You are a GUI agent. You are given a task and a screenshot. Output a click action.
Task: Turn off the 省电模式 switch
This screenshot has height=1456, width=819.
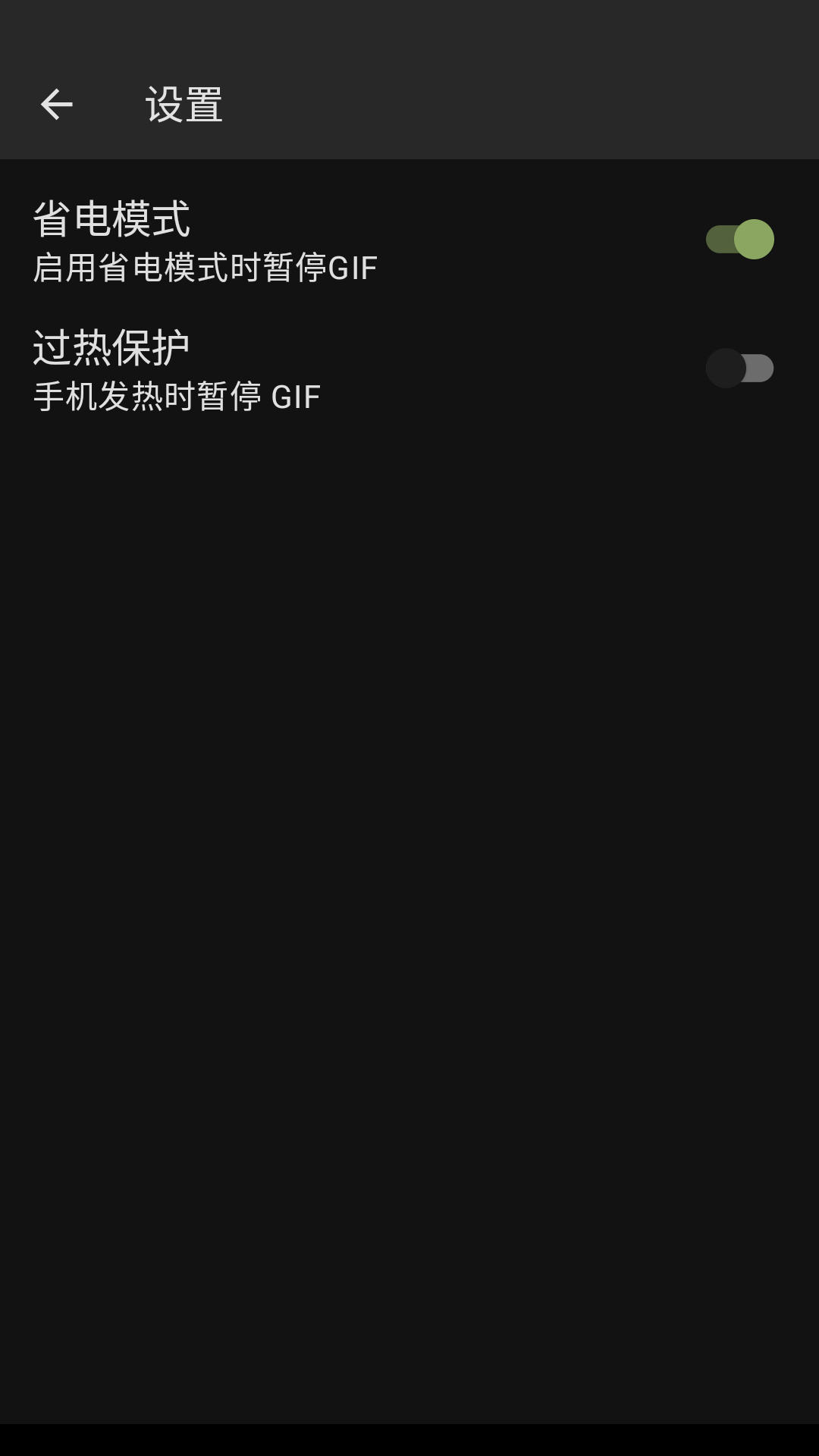tap(739, 240)
